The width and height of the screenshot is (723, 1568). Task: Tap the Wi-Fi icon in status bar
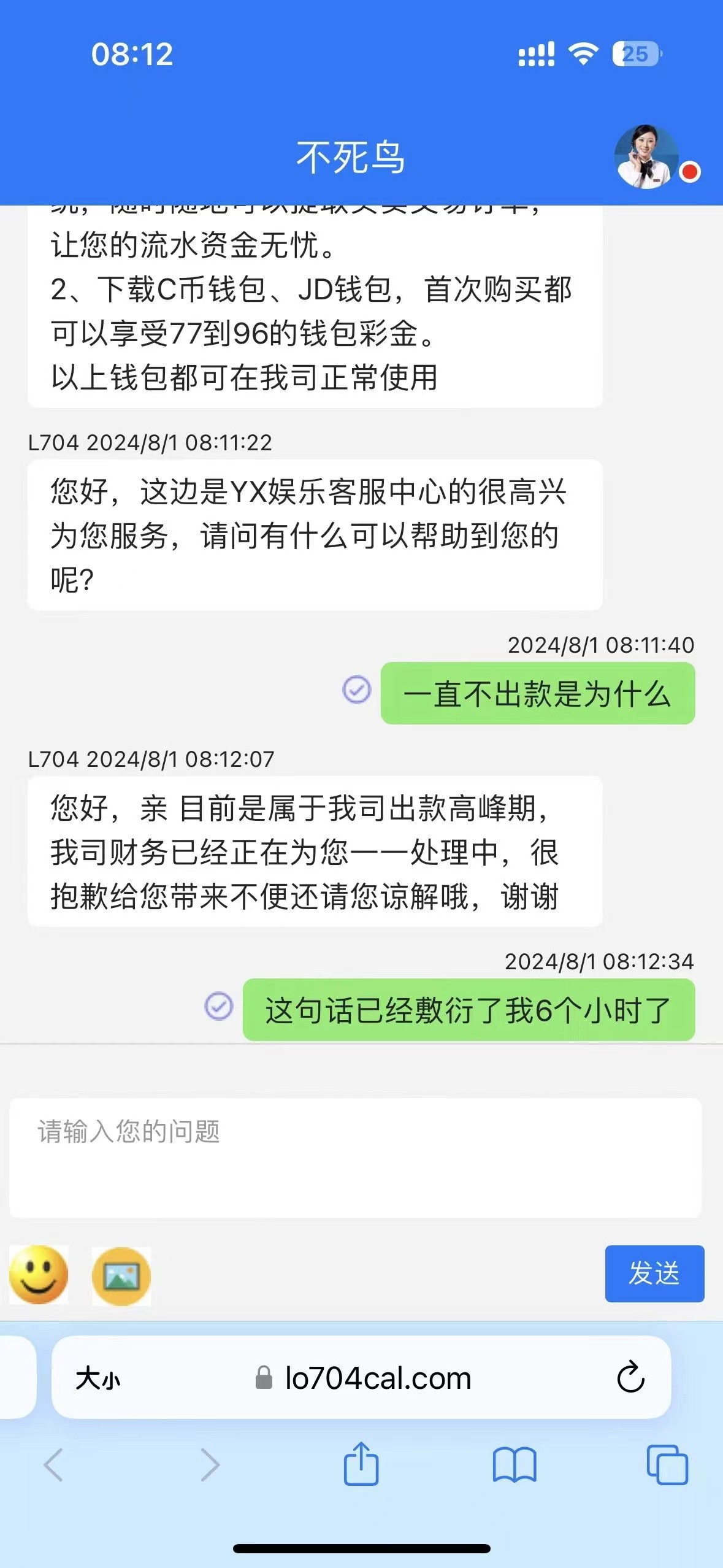click(583, 55)
